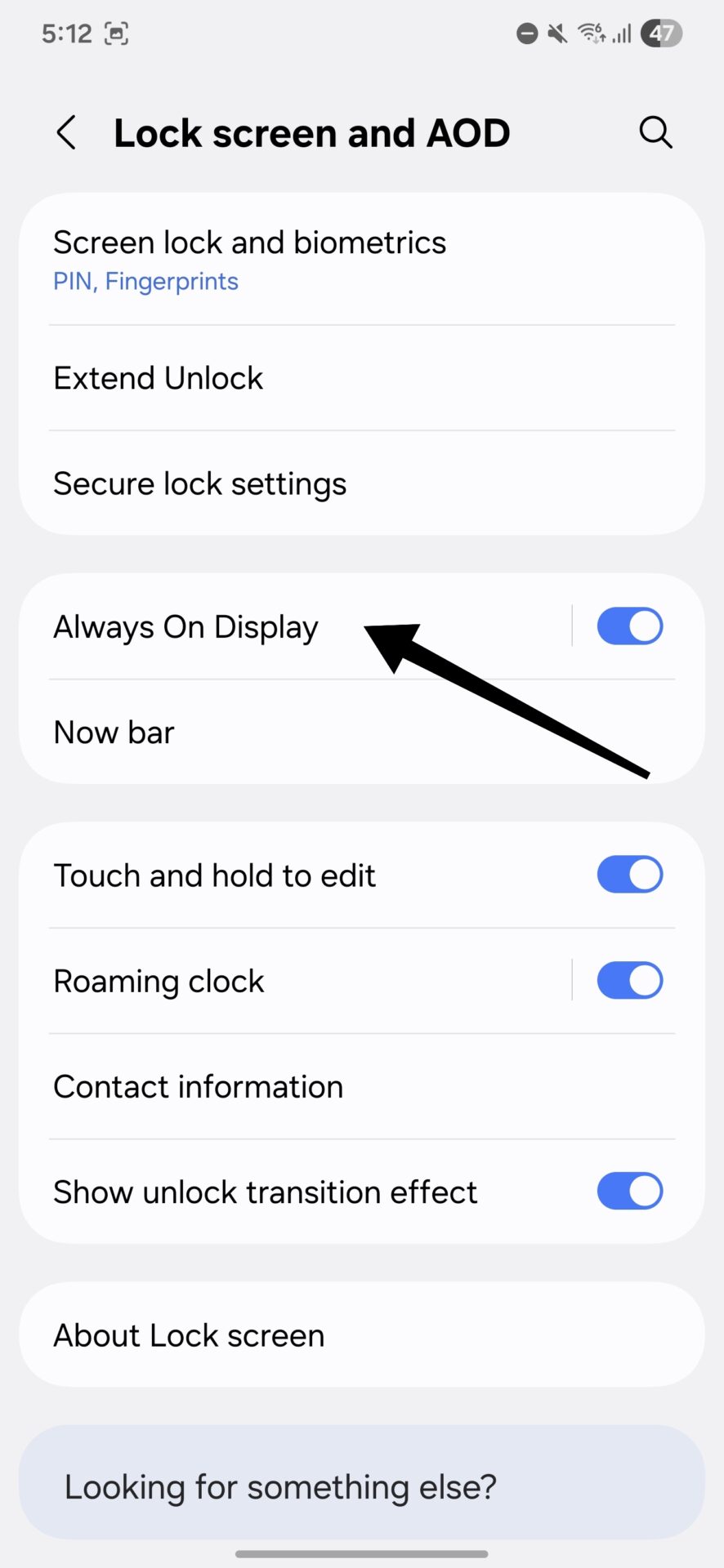Screen dimensions: 724x1568
Task: Disable Touch and hold to edit
Action: tap(630, 875)
